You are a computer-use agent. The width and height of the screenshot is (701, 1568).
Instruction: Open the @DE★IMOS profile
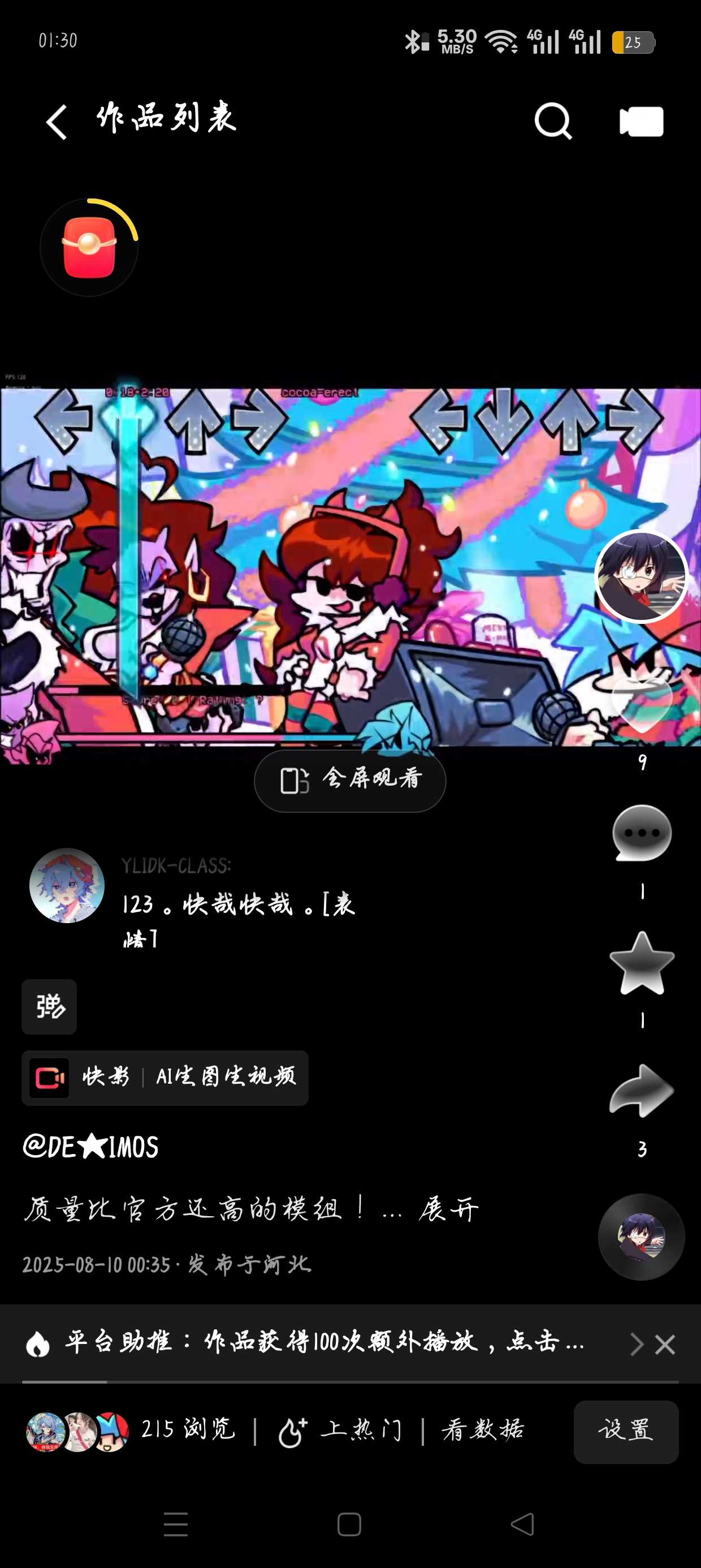(90, 1147)
